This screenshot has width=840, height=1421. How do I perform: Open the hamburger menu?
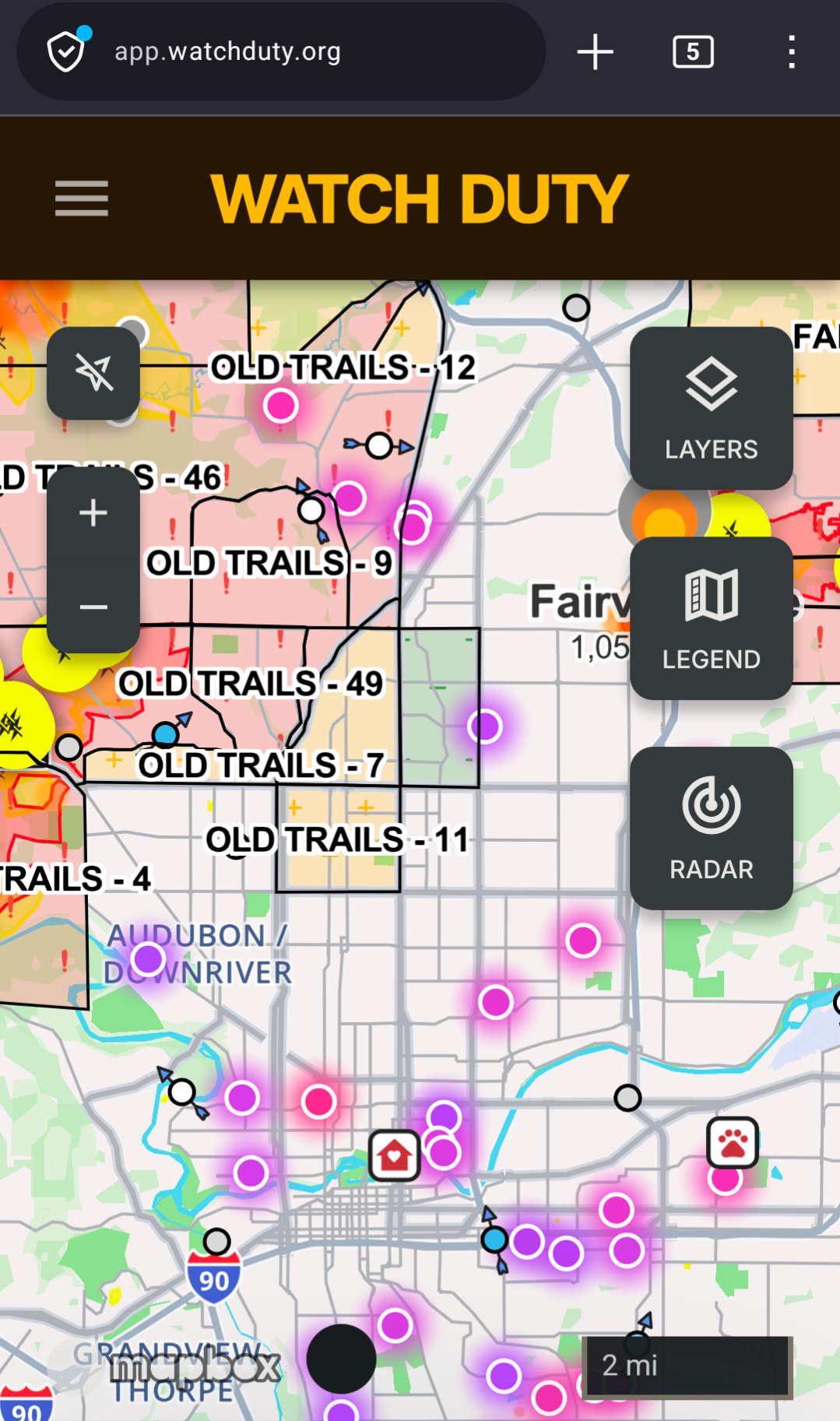click(x=82, y=199)
